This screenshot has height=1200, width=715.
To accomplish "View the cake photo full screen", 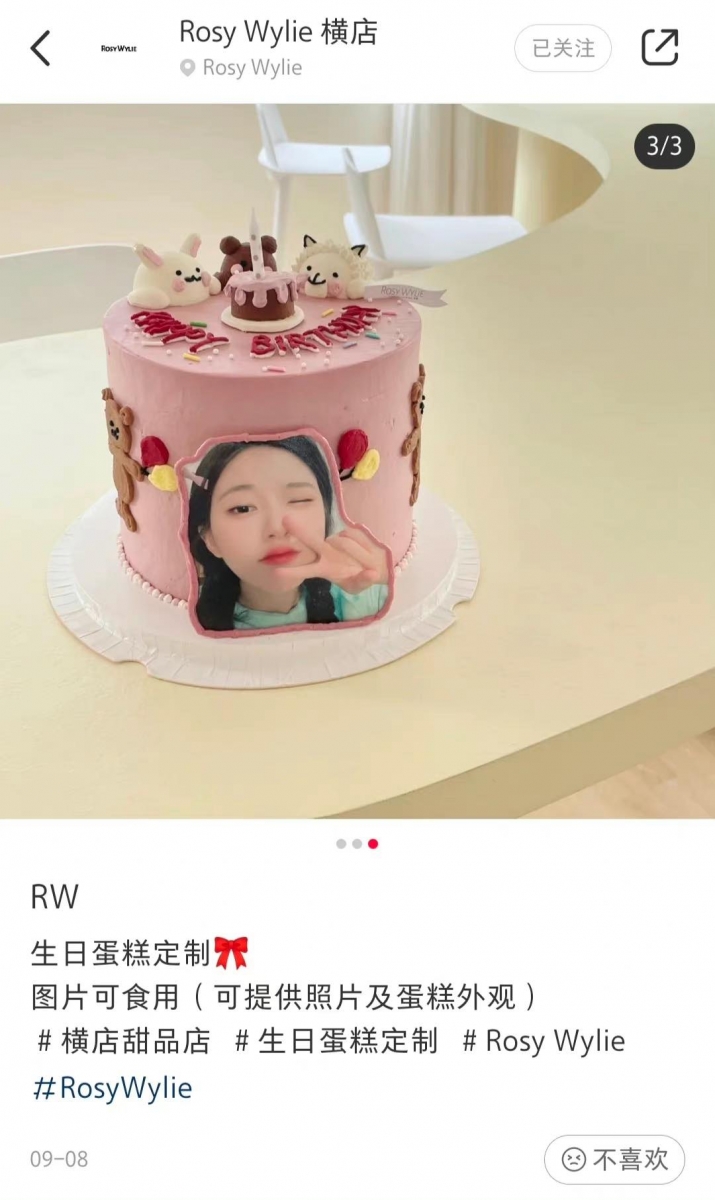I will [357, 460].
